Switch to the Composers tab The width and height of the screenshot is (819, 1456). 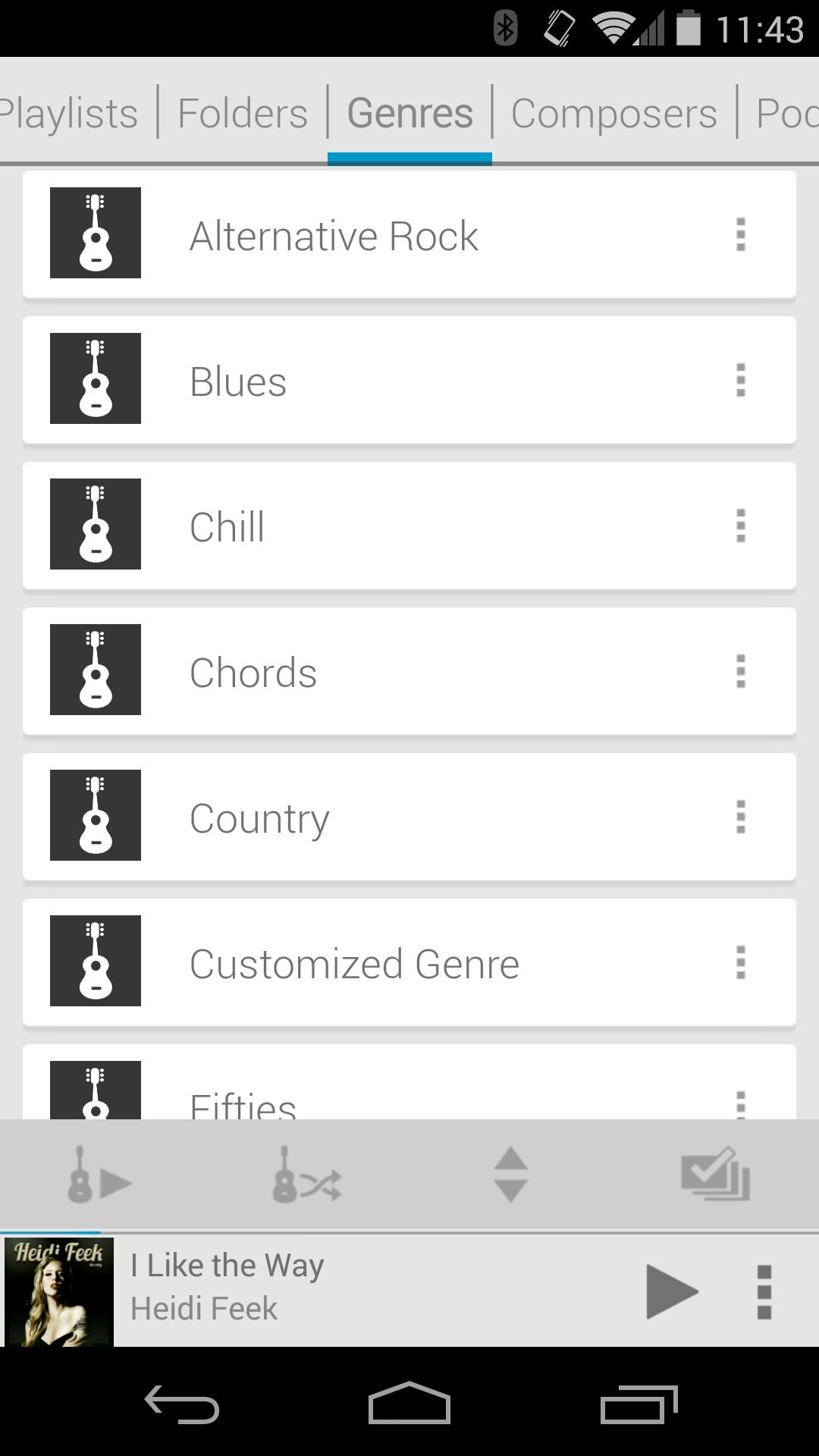pyautogui.click(x=613, y=112)
